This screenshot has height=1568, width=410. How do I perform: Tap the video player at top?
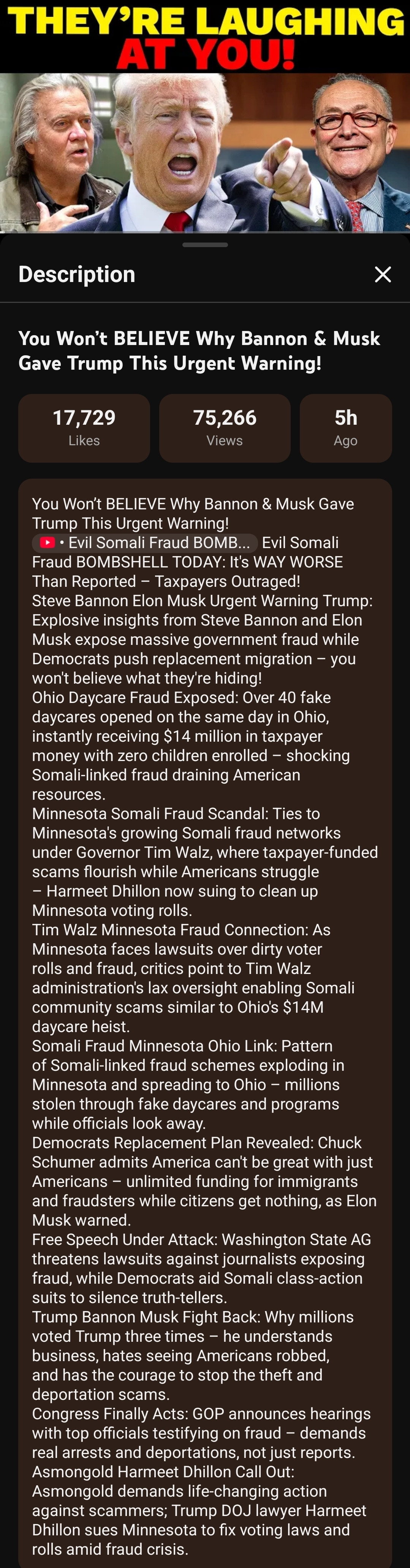click(x=205, y=116)
